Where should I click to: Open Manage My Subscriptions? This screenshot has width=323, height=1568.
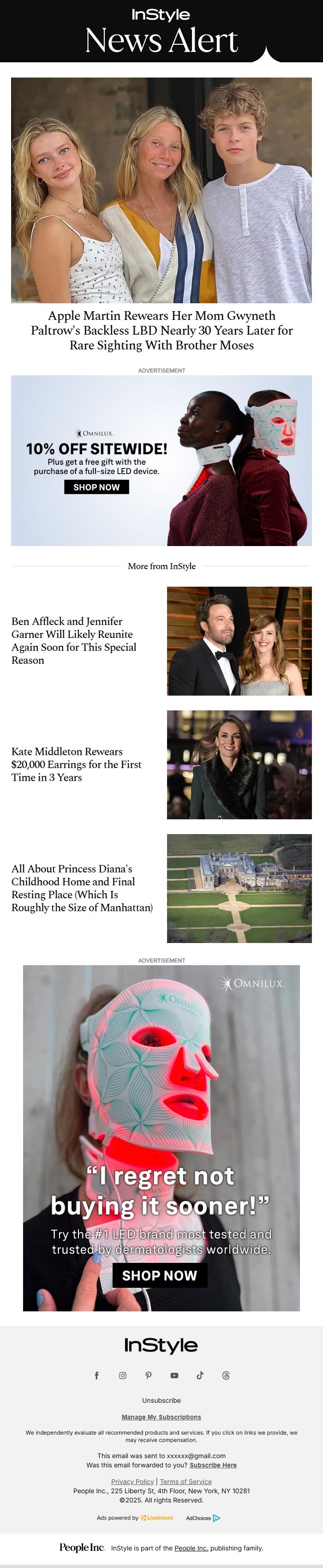161,1417
